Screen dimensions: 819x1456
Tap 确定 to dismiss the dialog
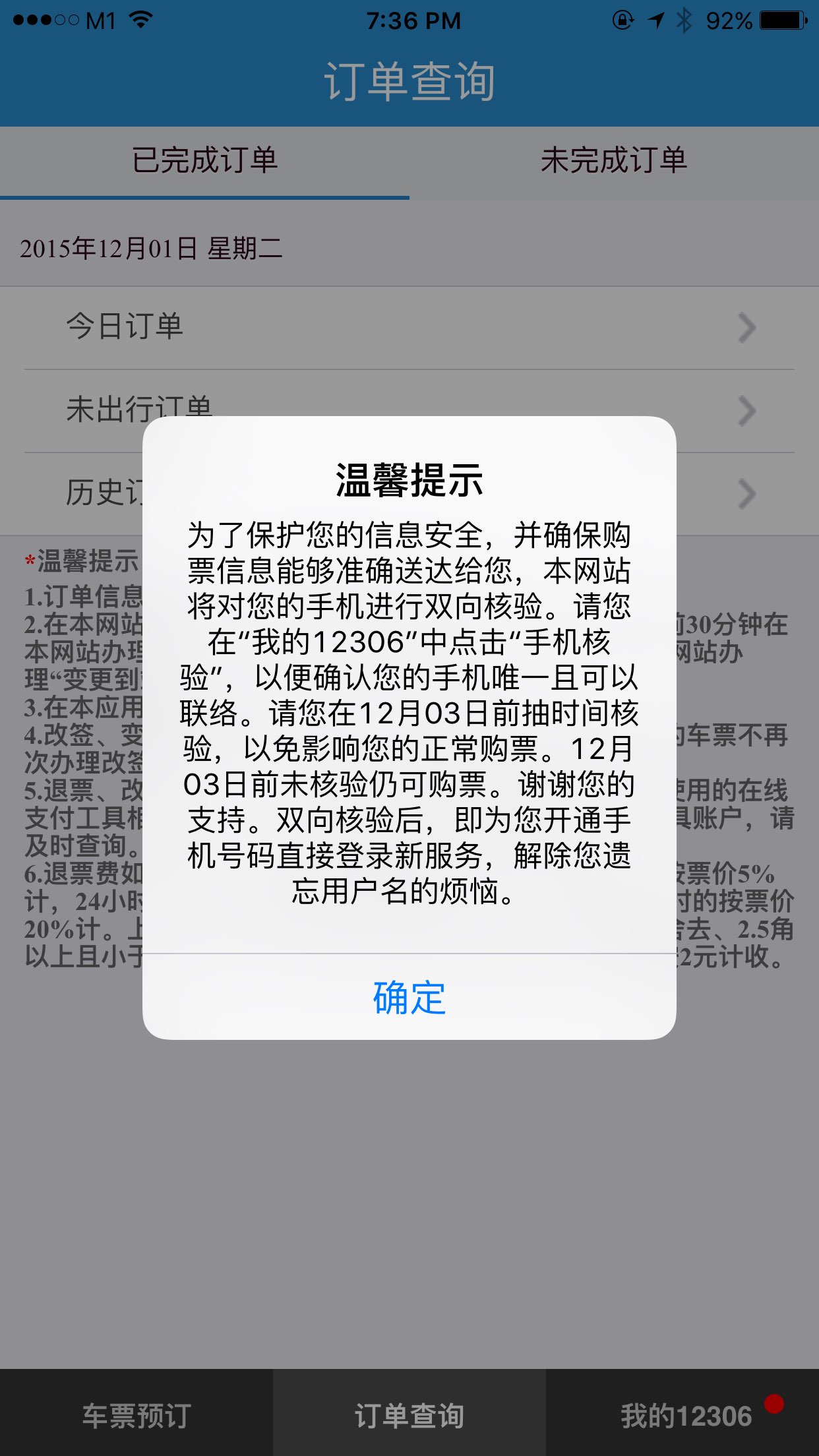tap(409, 997)
